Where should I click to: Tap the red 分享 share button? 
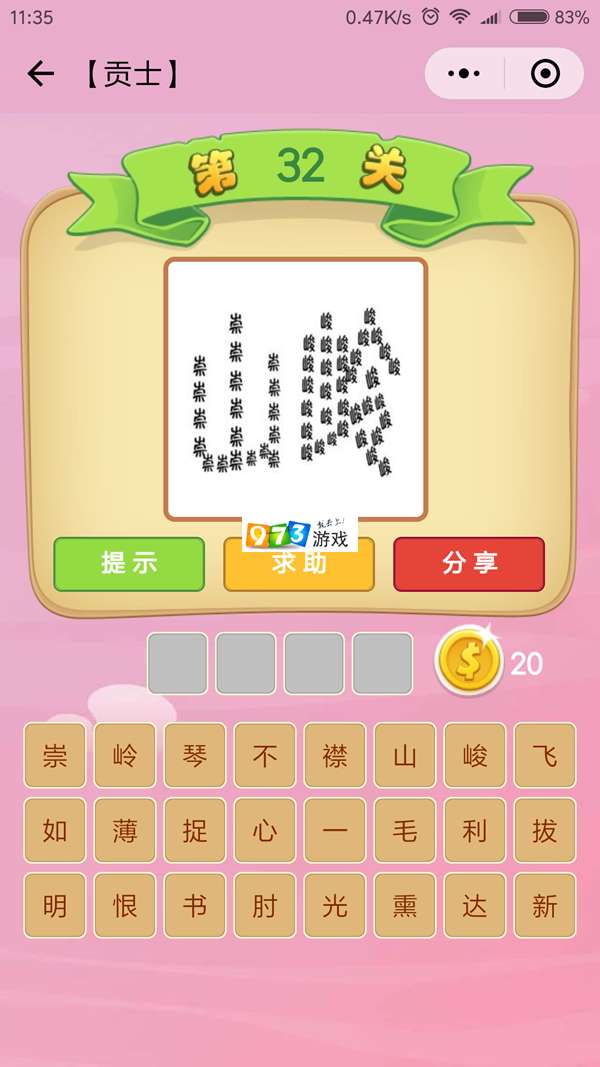coord(469,564)
